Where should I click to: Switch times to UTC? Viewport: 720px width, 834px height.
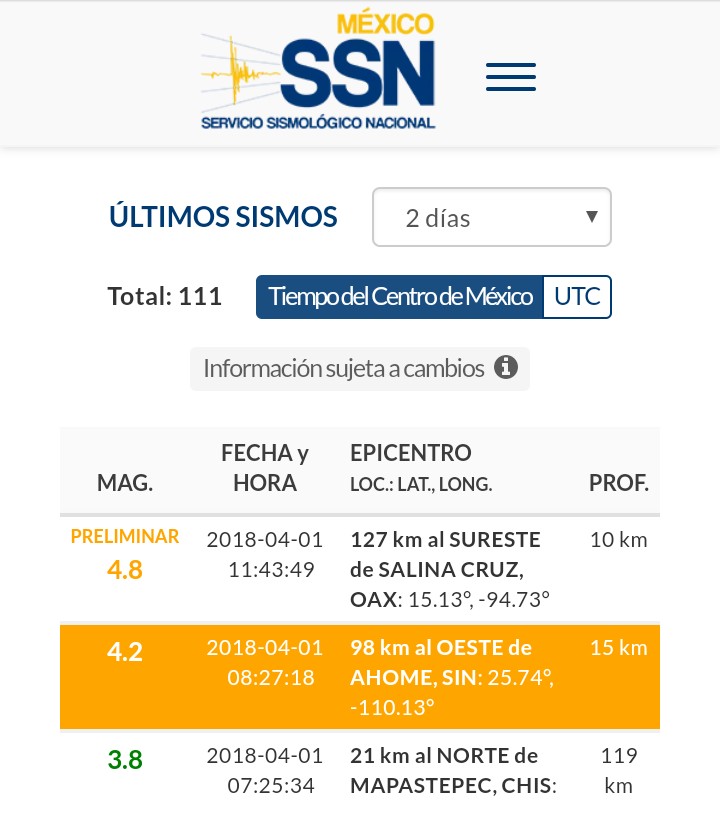[x=577, y=297]
